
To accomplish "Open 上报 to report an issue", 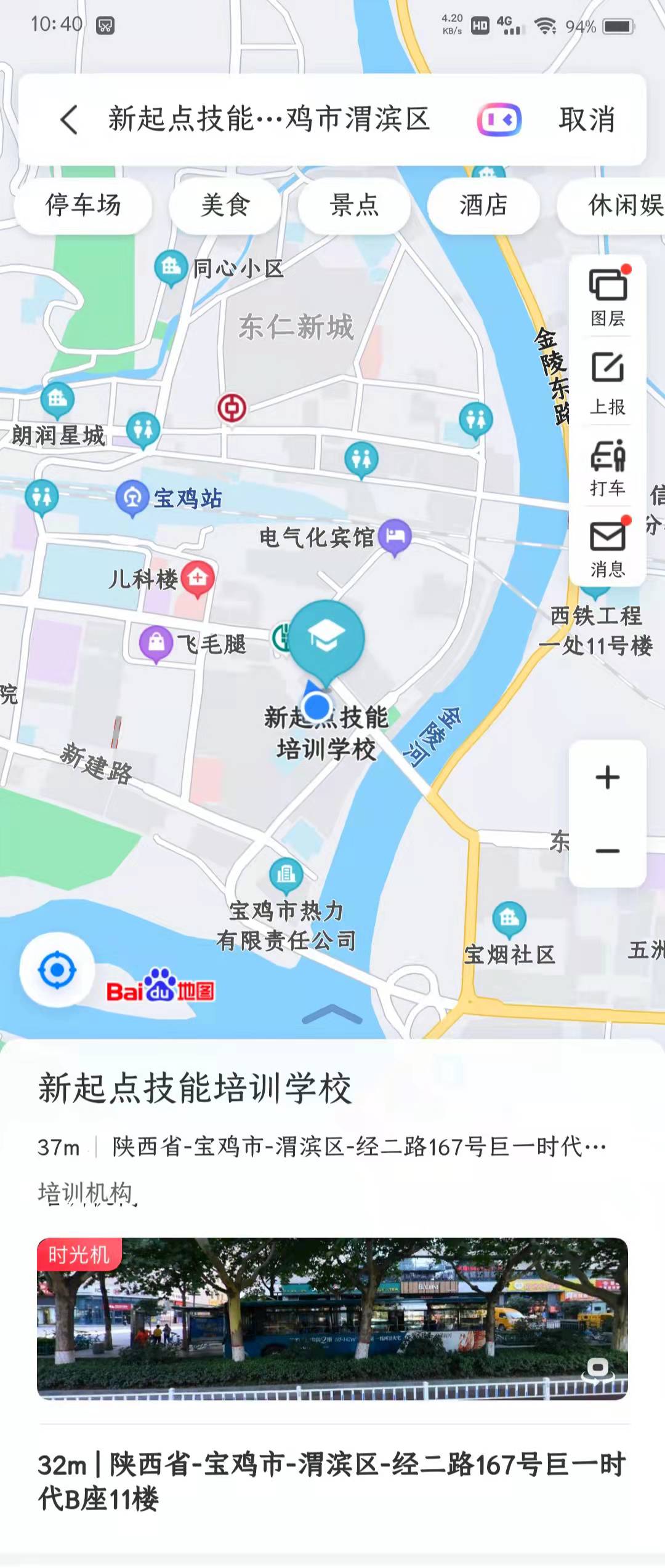I will (608, 382).
